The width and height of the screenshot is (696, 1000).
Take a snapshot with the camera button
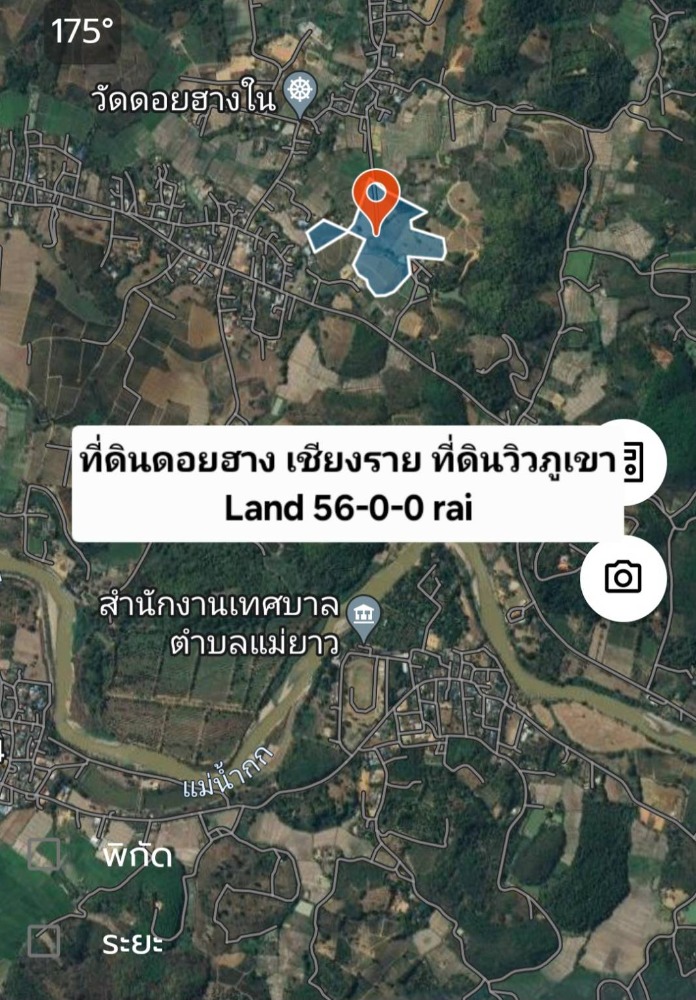point(623,577)
